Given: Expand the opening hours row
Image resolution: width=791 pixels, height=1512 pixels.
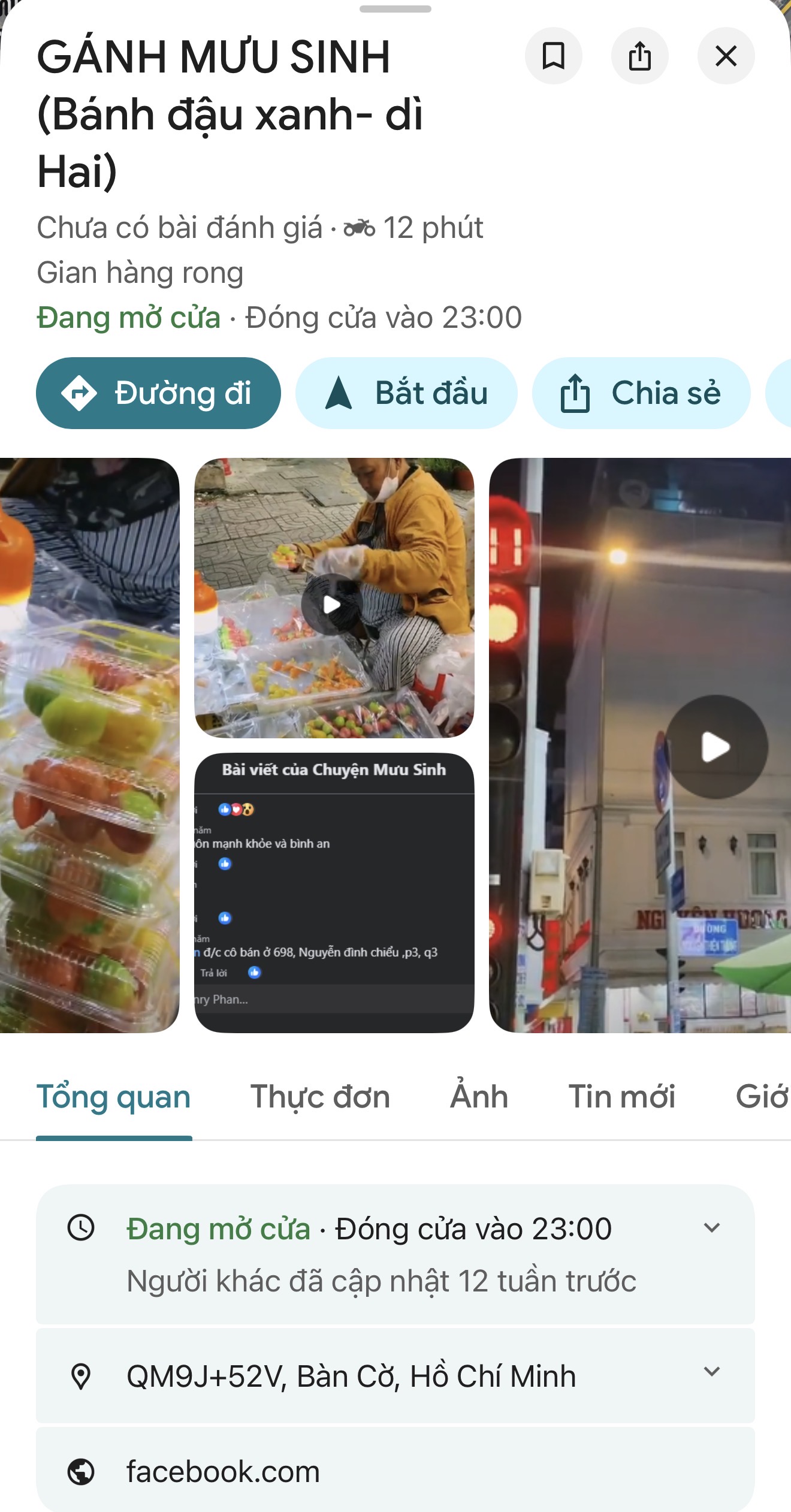Looking at the screenshot, I should [x=395, y=1254].
